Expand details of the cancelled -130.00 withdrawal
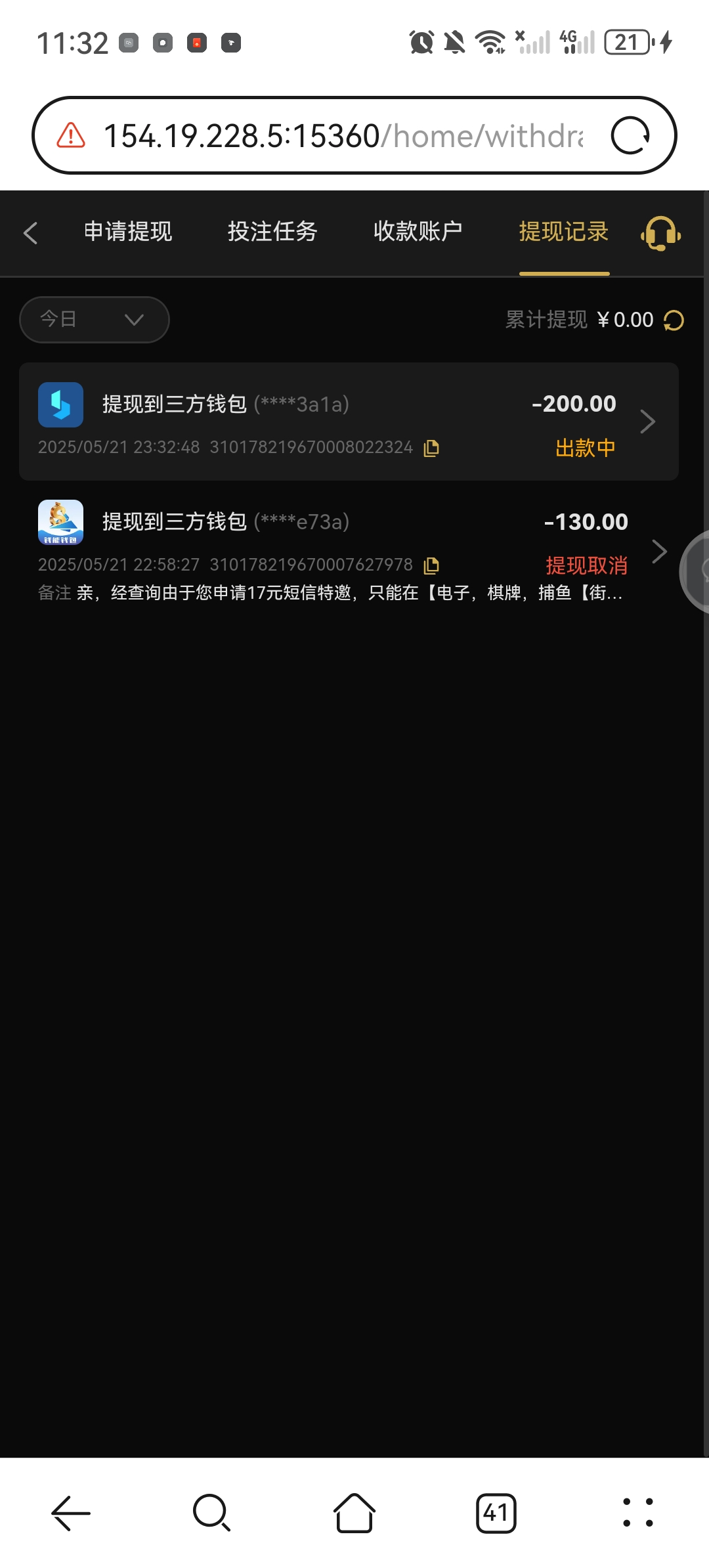Viewport: 709px width, 1568px height. click(660, 552)
